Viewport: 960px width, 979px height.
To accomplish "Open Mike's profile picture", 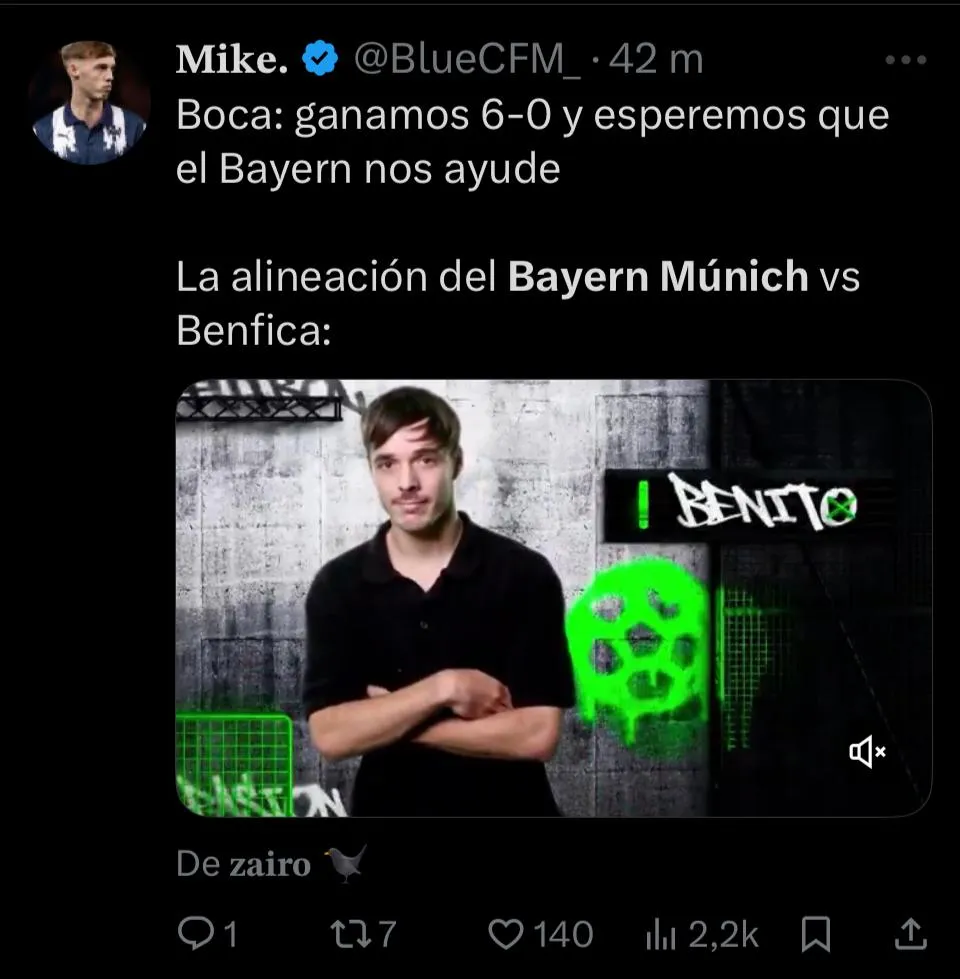I will (x=89, y=101).
